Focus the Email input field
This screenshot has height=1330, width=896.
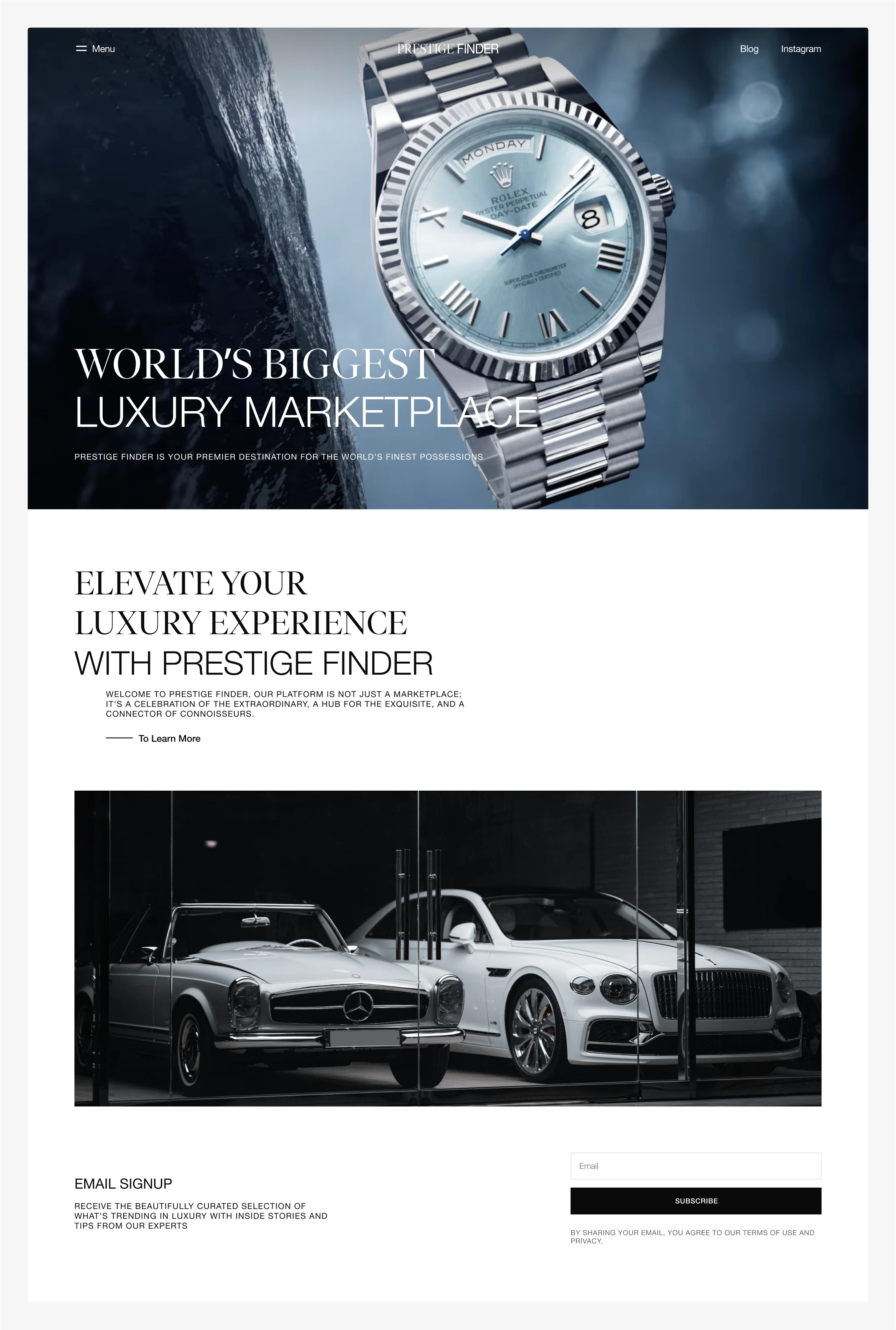tap(695, 1166)
